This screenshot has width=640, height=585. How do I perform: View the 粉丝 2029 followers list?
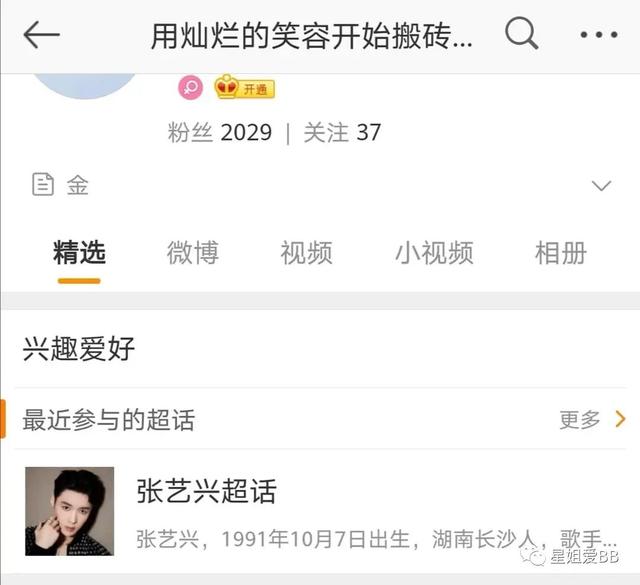click(220, 132)
